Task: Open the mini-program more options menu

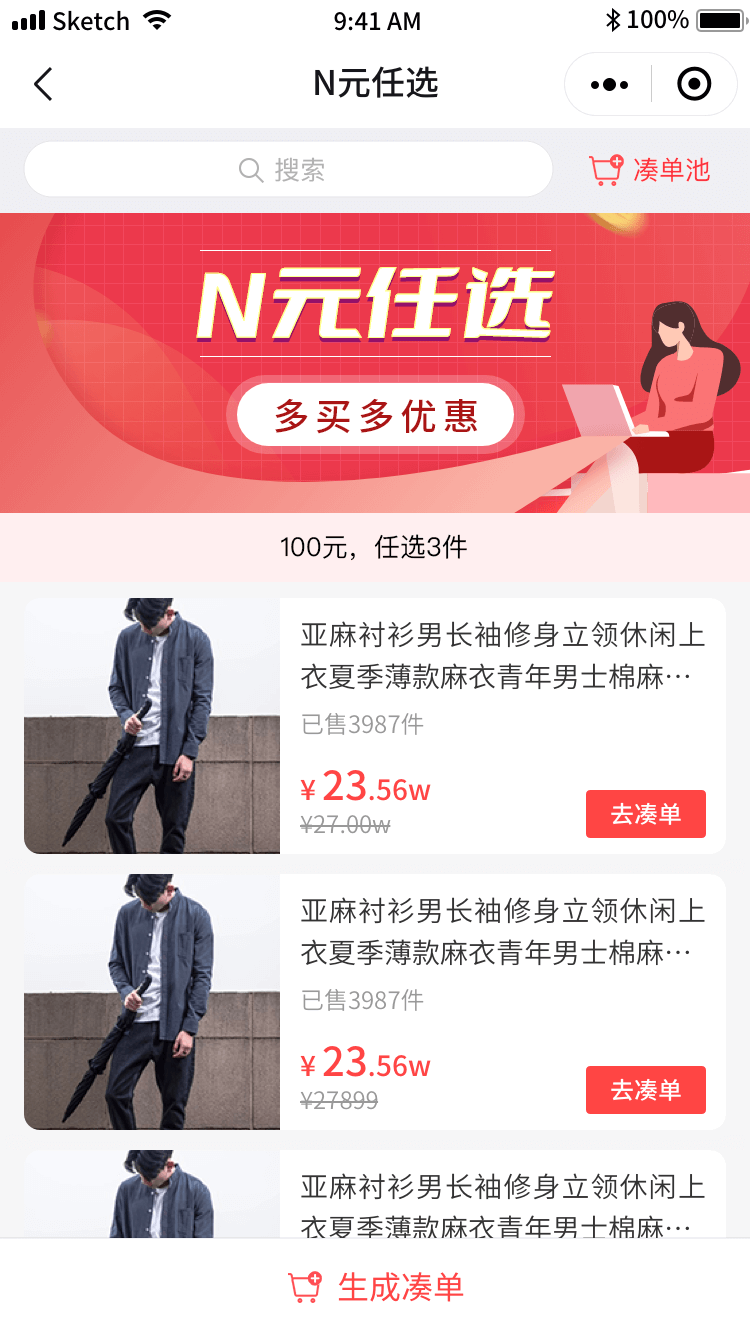Action: click(x=609, y=85)
